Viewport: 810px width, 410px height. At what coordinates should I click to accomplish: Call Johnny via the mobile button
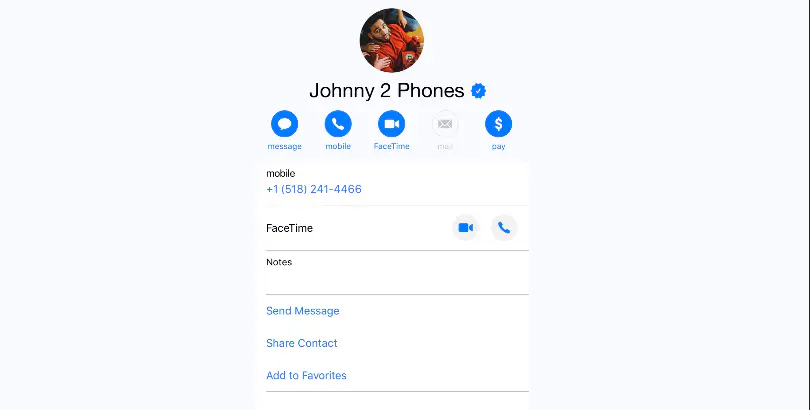click(x=338, y=124)
